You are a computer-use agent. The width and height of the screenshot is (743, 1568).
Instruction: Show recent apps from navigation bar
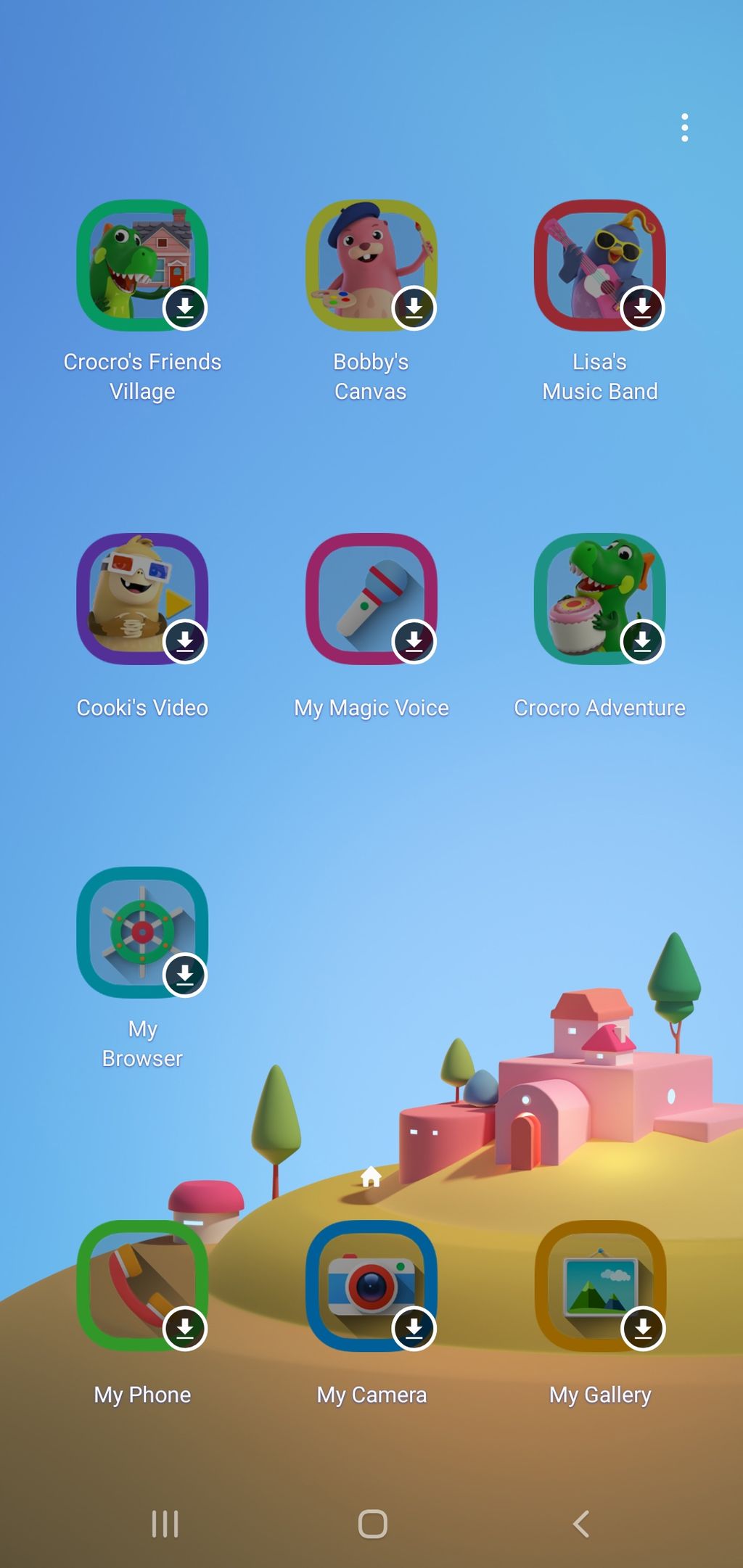pyautogui.click(x=165, y=1524)
